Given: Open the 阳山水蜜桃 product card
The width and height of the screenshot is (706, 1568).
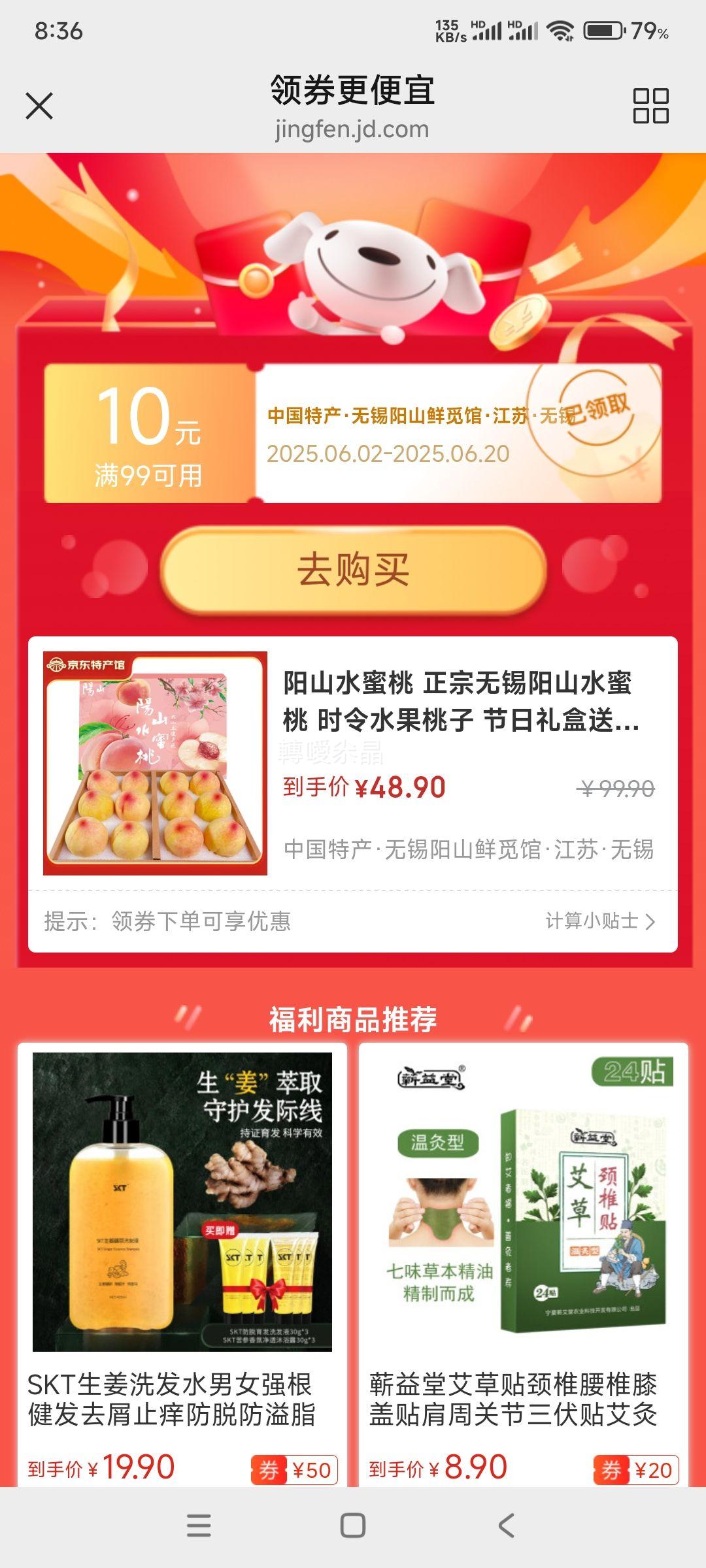Looking at the screenshot, I should click(x=353, y=762).
